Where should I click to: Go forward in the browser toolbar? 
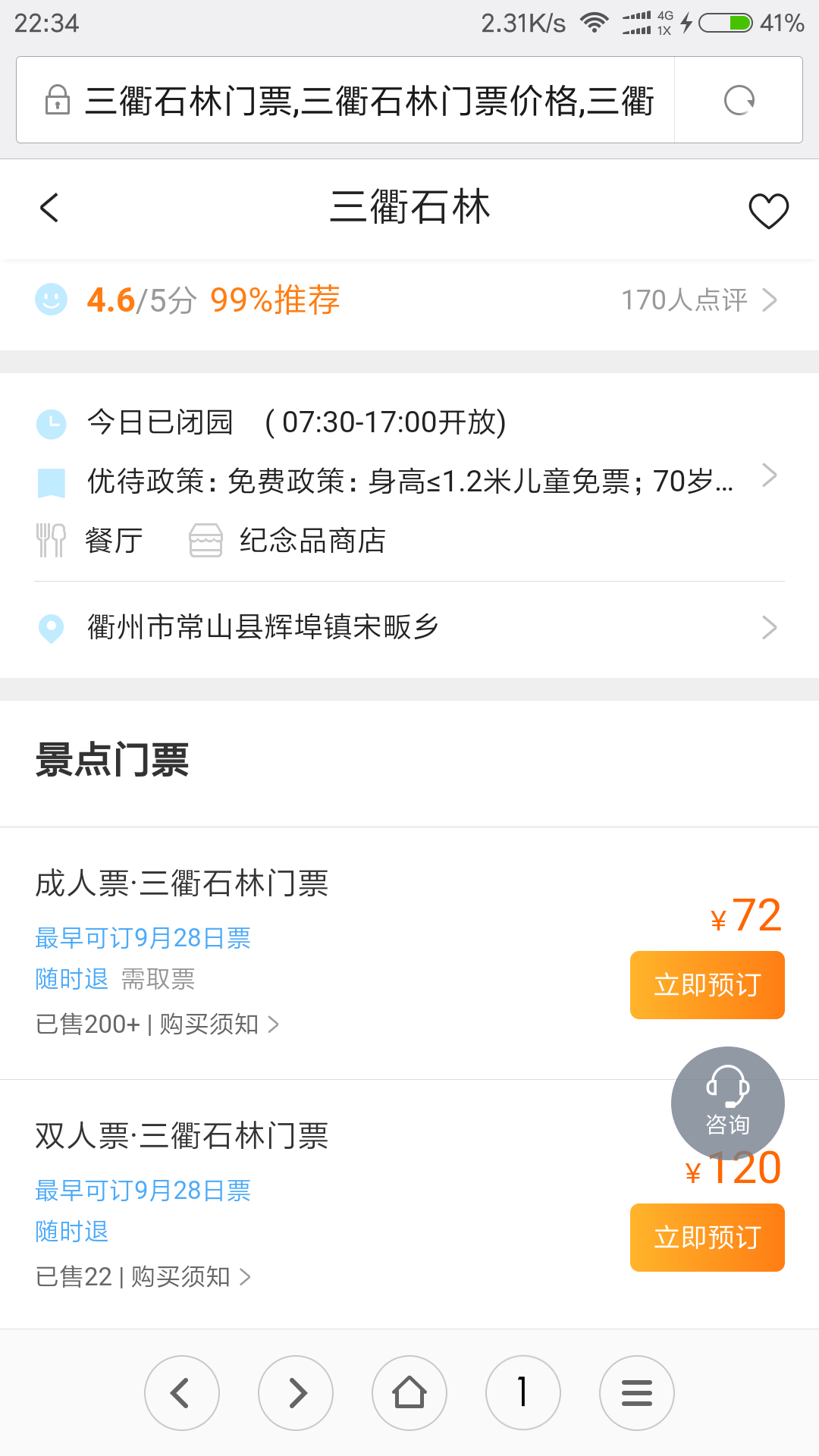point(296,1393)
